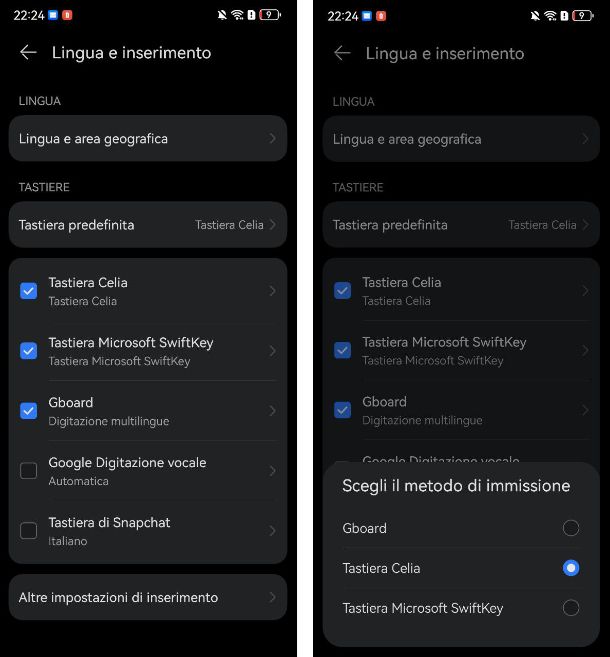Enable the Google Digitazione vocale checkbox
Image resolution: width=610 pixels, height=657 pixels.
(29, 471)
